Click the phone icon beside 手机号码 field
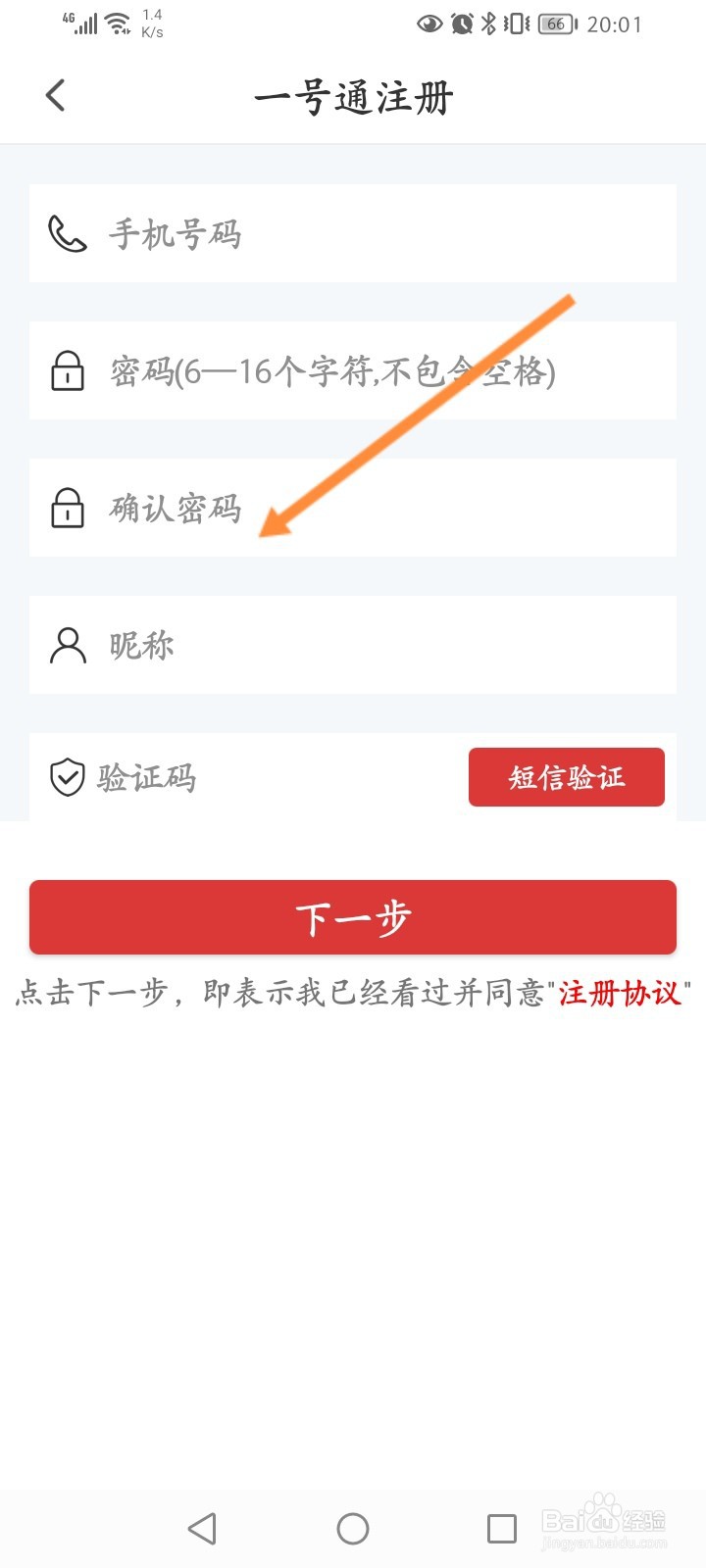Viewport: 706px width, 1568px height. coord(67,233)
